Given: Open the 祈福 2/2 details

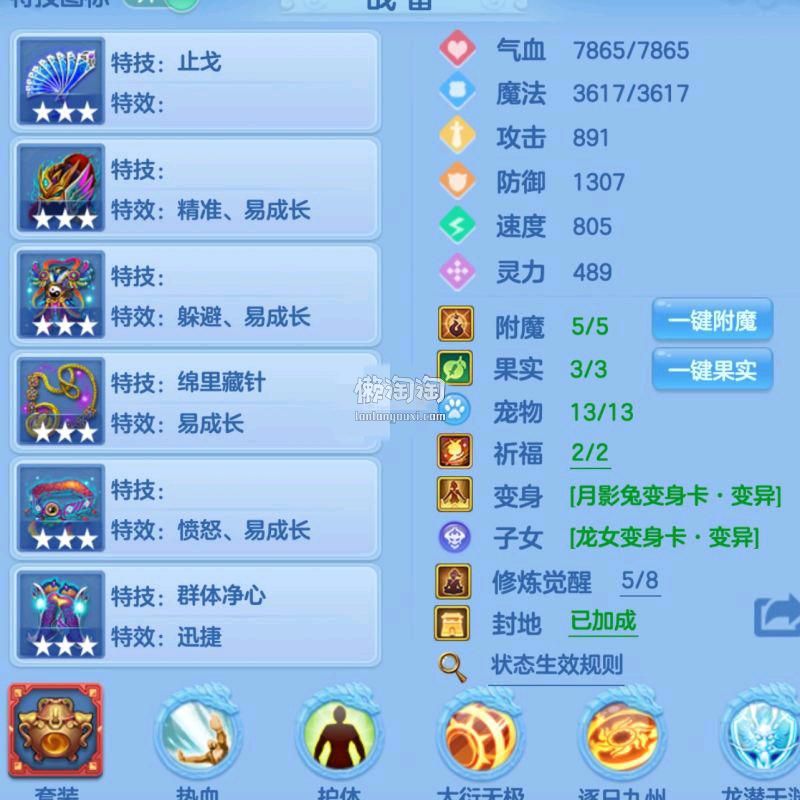Looking at the screenshot, I should [590, 453].
